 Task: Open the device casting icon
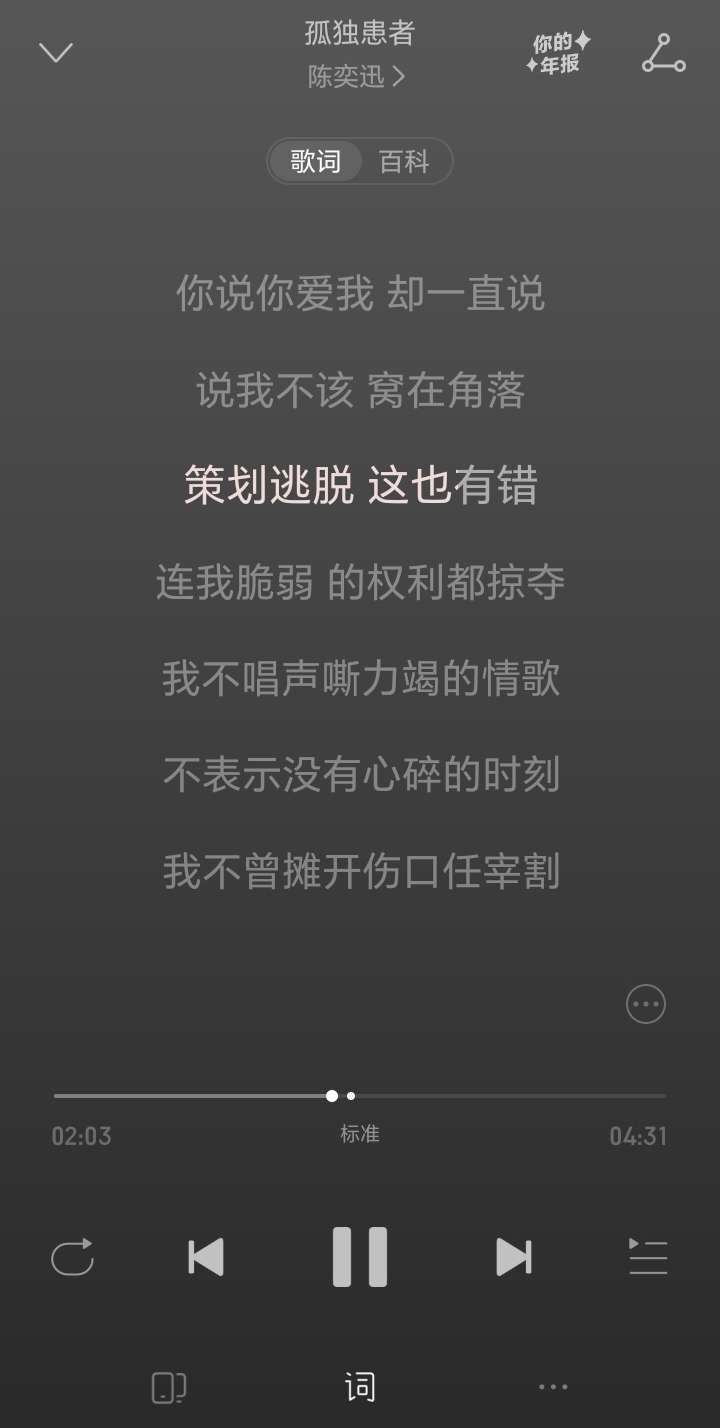168,1387
